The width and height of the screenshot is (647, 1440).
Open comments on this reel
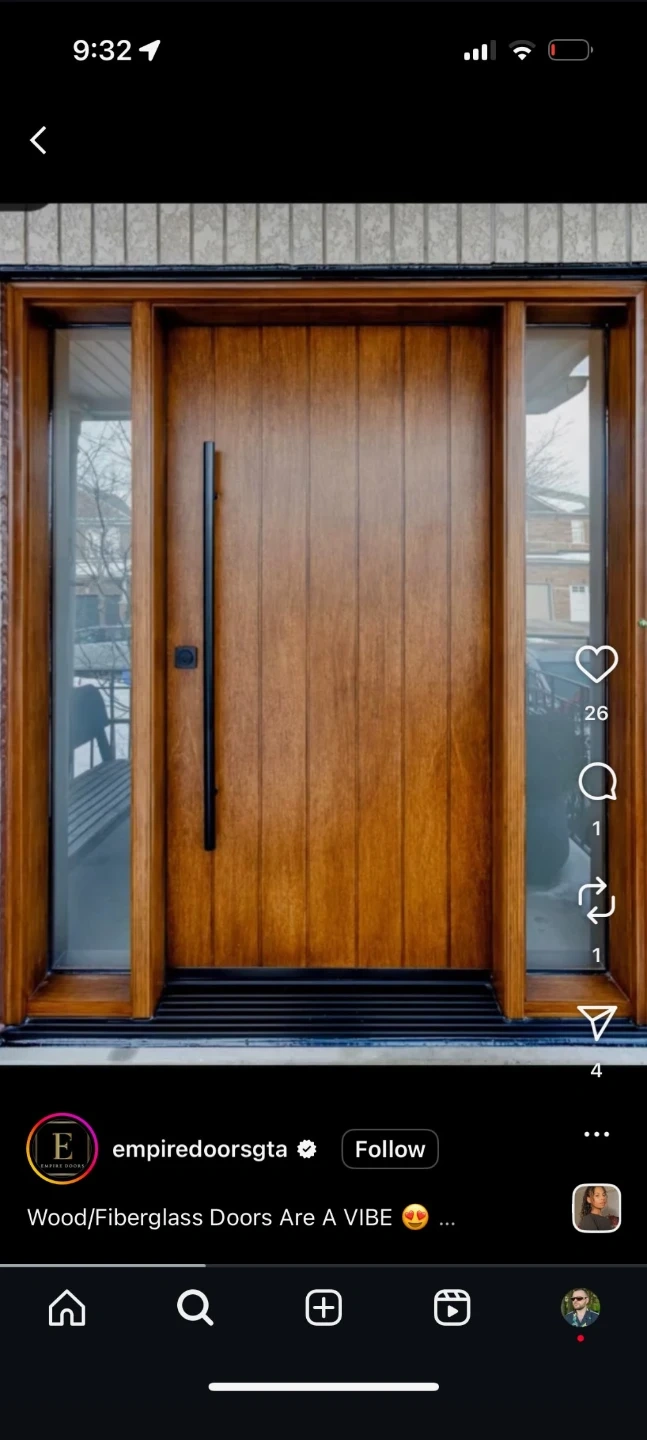(597, 782)
